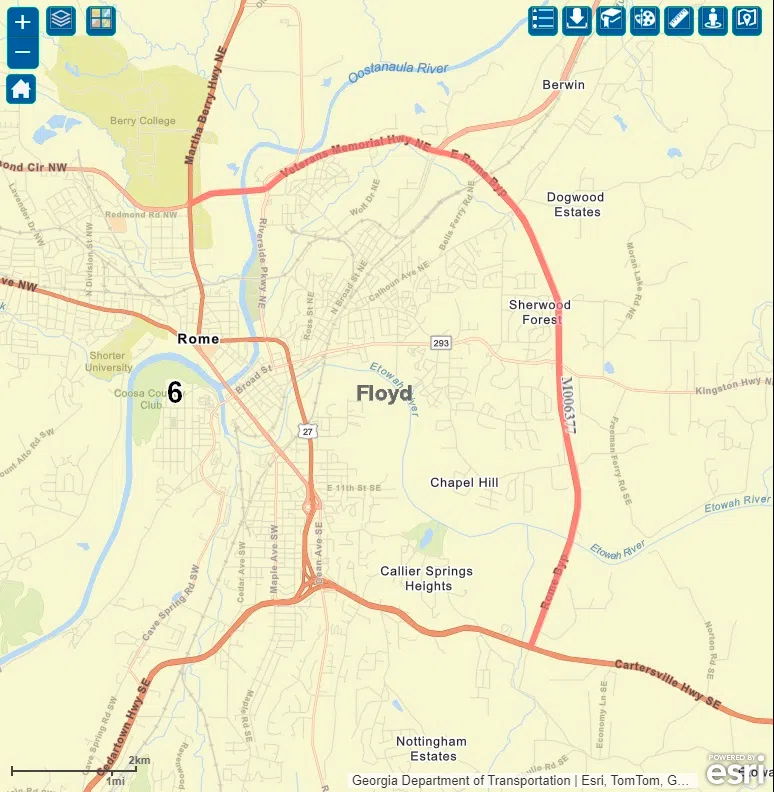Open the map pin bookmarks tool
774x792 pixels.
[x=747, y=20]
